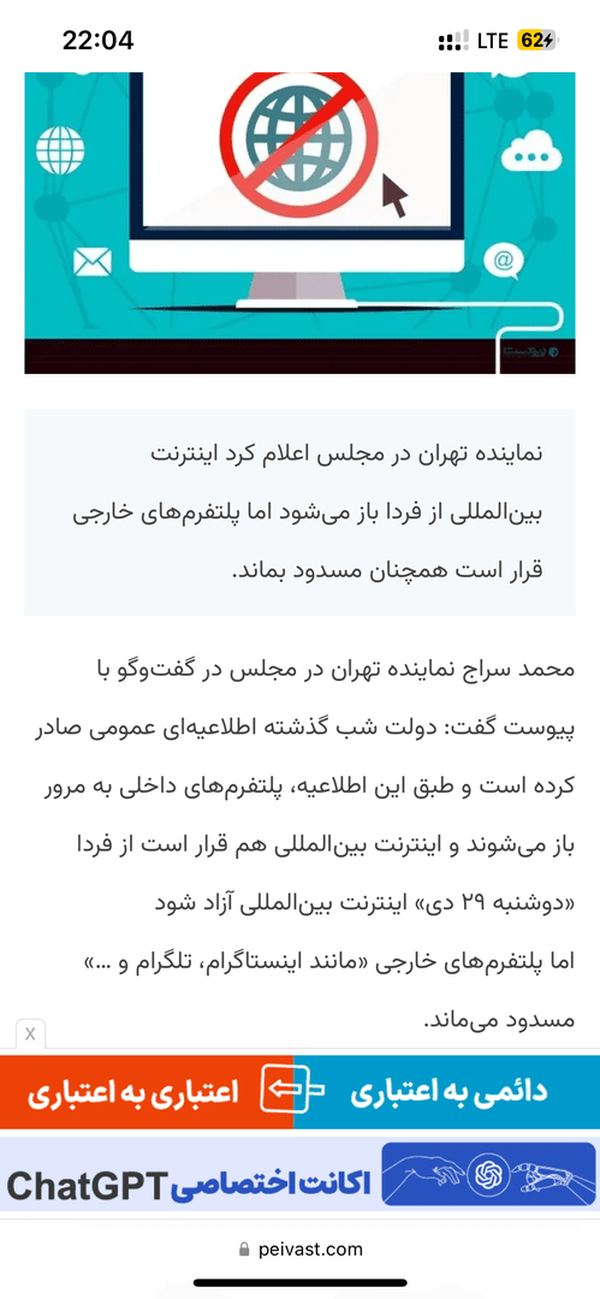Open the ChatGPT اکانت اختصاصی ad banner
600x1299 pixels.
coord(300,1175)
